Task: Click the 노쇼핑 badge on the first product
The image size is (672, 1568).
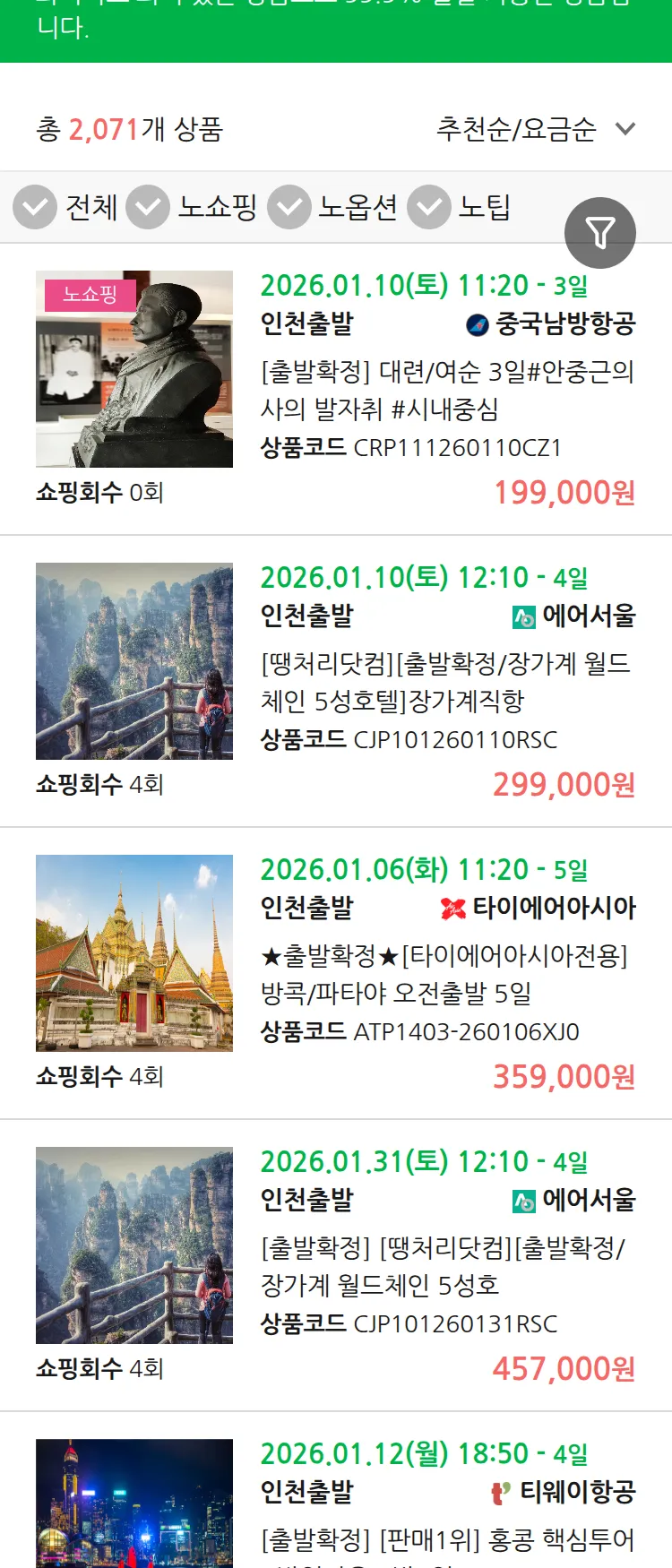Action: [91, 293]
